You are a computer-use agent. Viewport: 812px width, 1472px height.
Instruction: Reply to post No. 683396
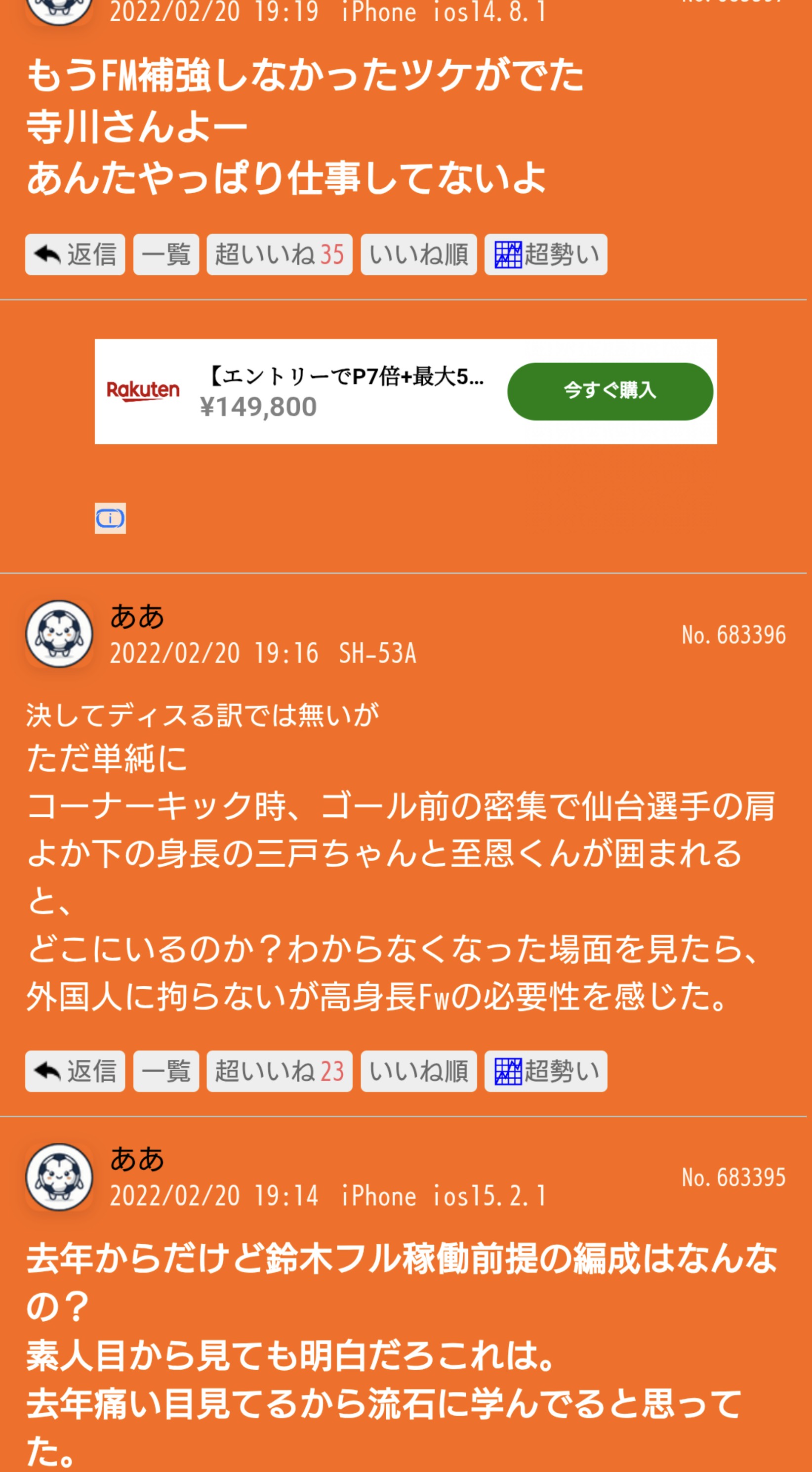click(75, 1071)
